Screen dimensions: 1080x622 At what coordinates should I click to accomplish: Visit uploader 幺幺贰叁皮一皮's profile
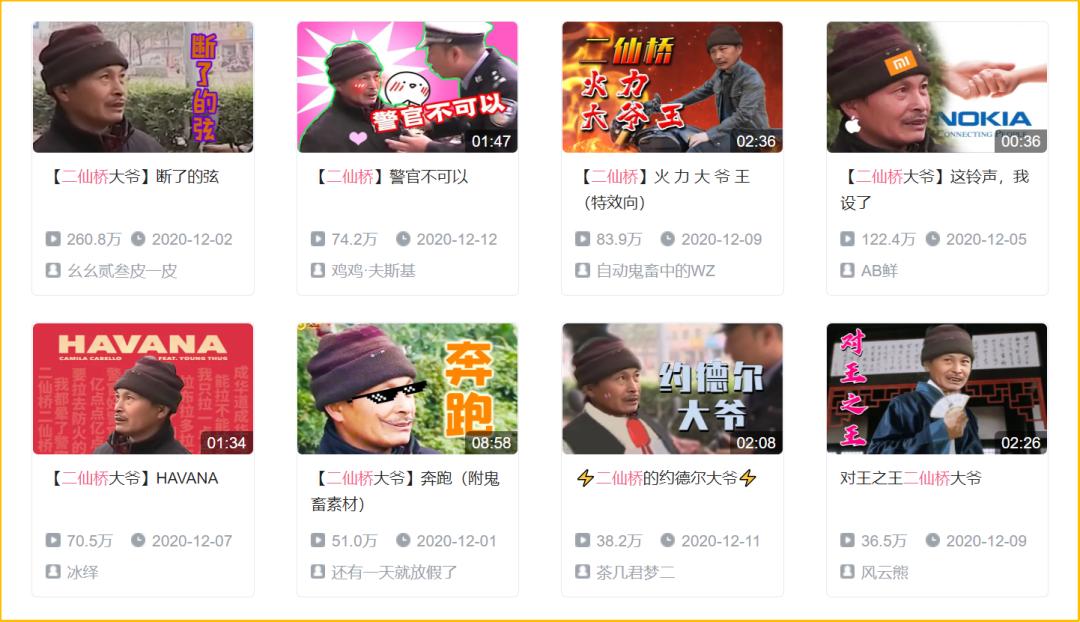[122, 271]
